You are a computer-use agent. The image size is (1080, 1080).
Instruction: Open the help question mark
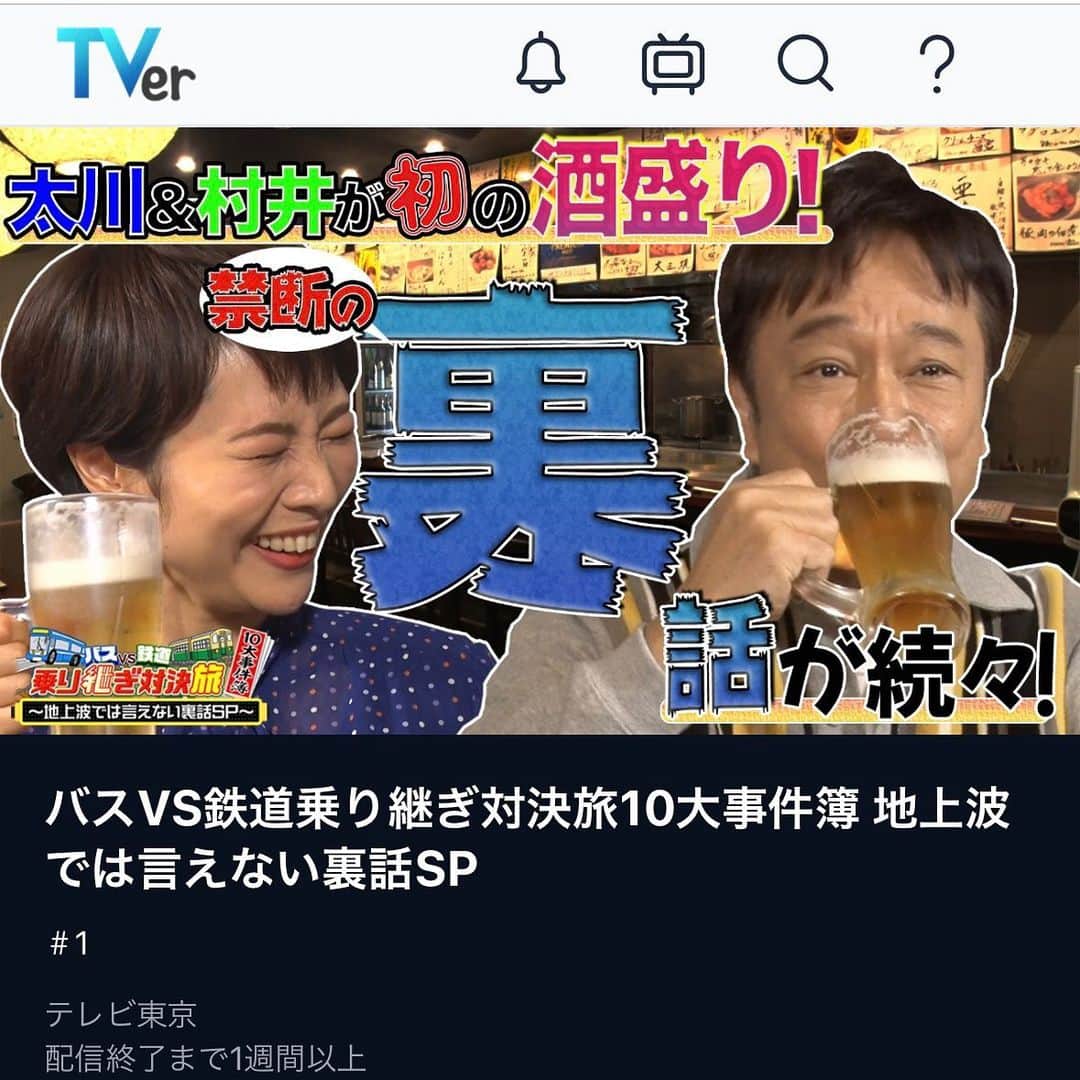[x=936, y=66]
